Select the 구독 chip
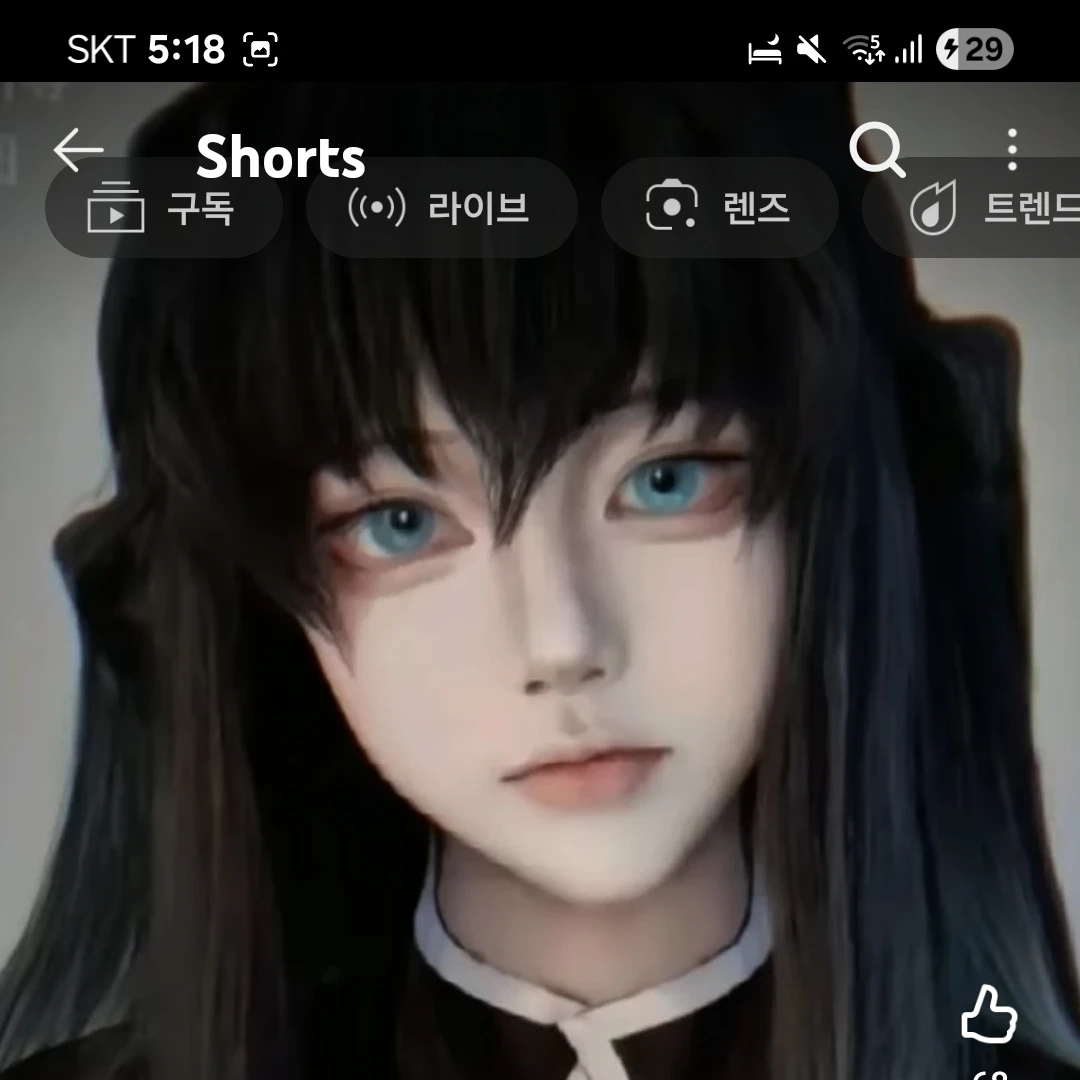The height and width of the screenshot is (1080, 1080). (x=164, y=208)
